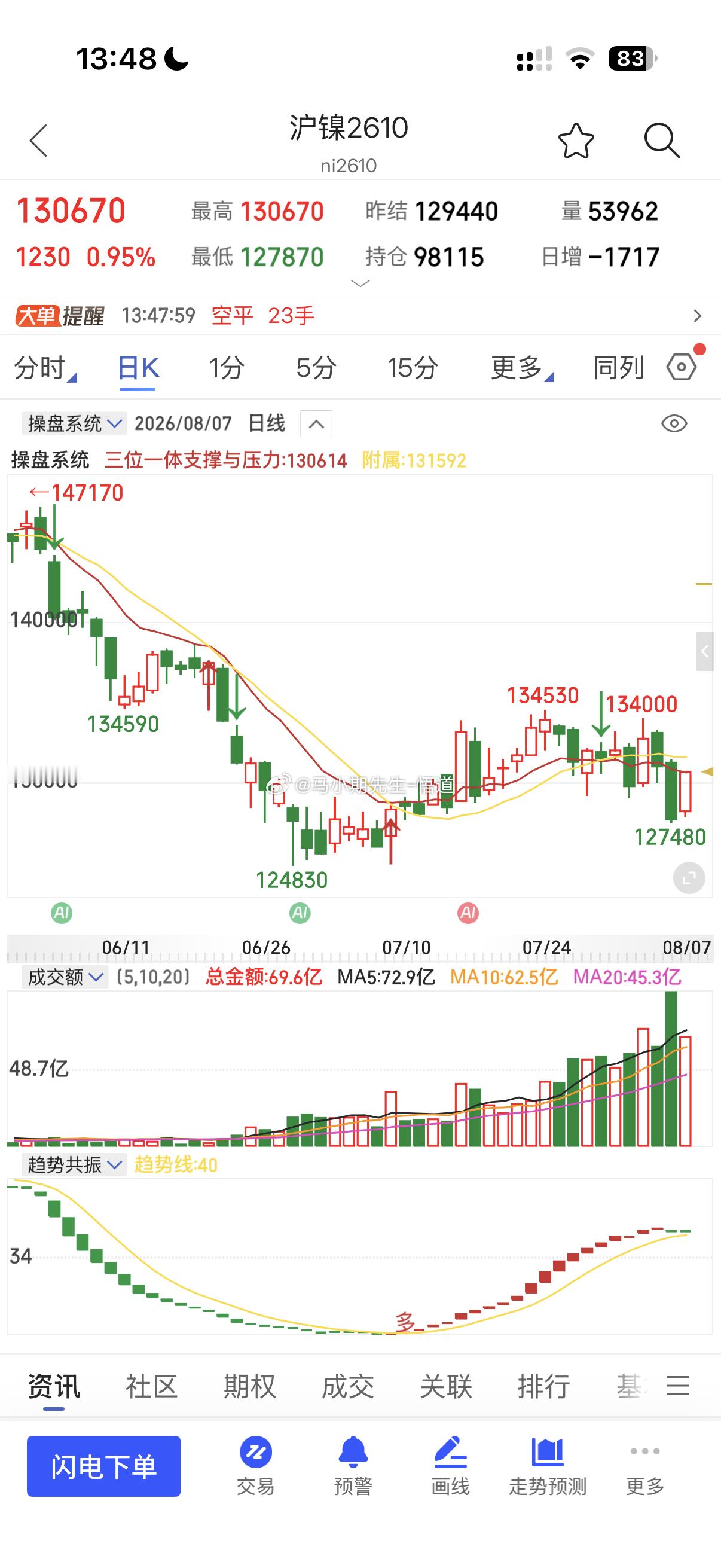
Task: Toggle indicator visibility with the eye icon
Action: [x=674, y=423]
